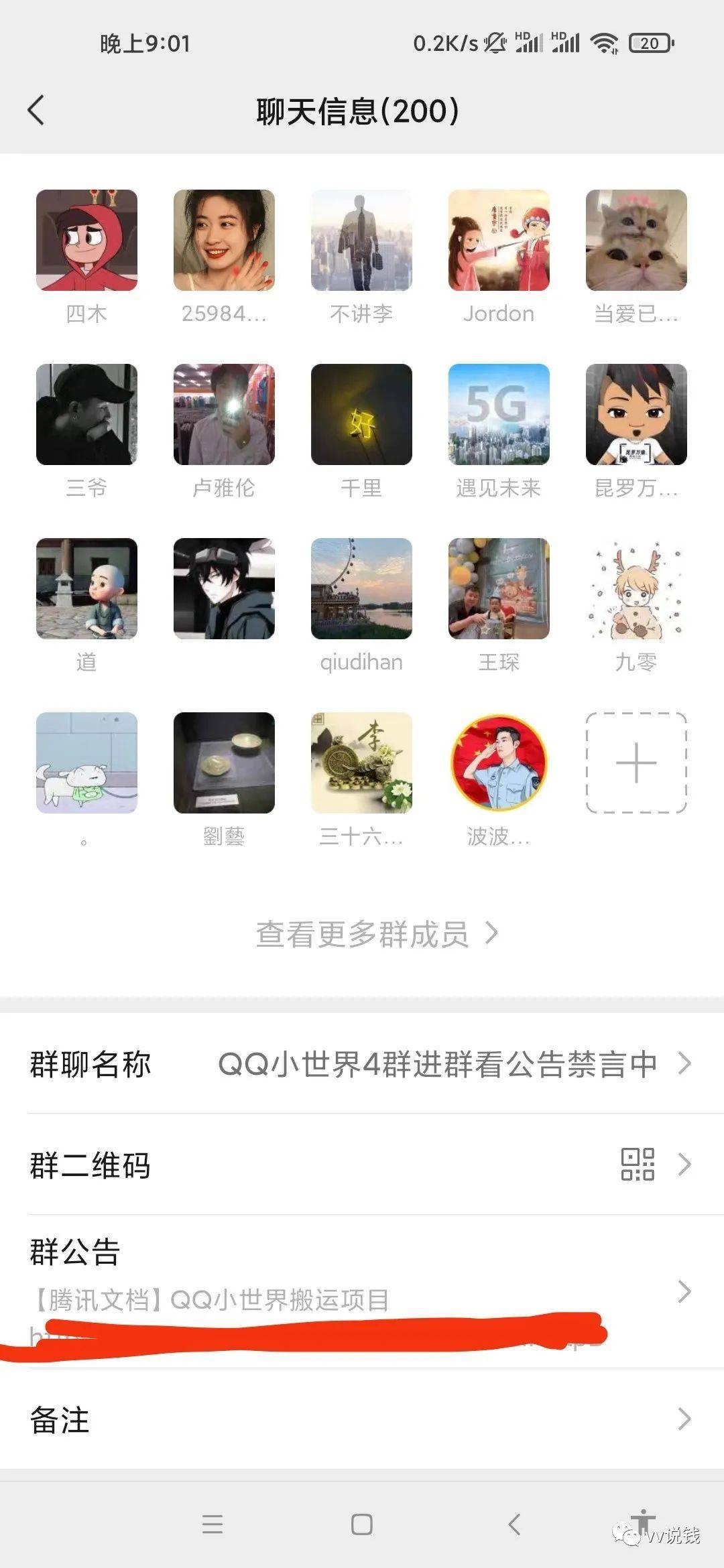
Task: Open the 备注 remark row
Action: (x=362, y=1420)
